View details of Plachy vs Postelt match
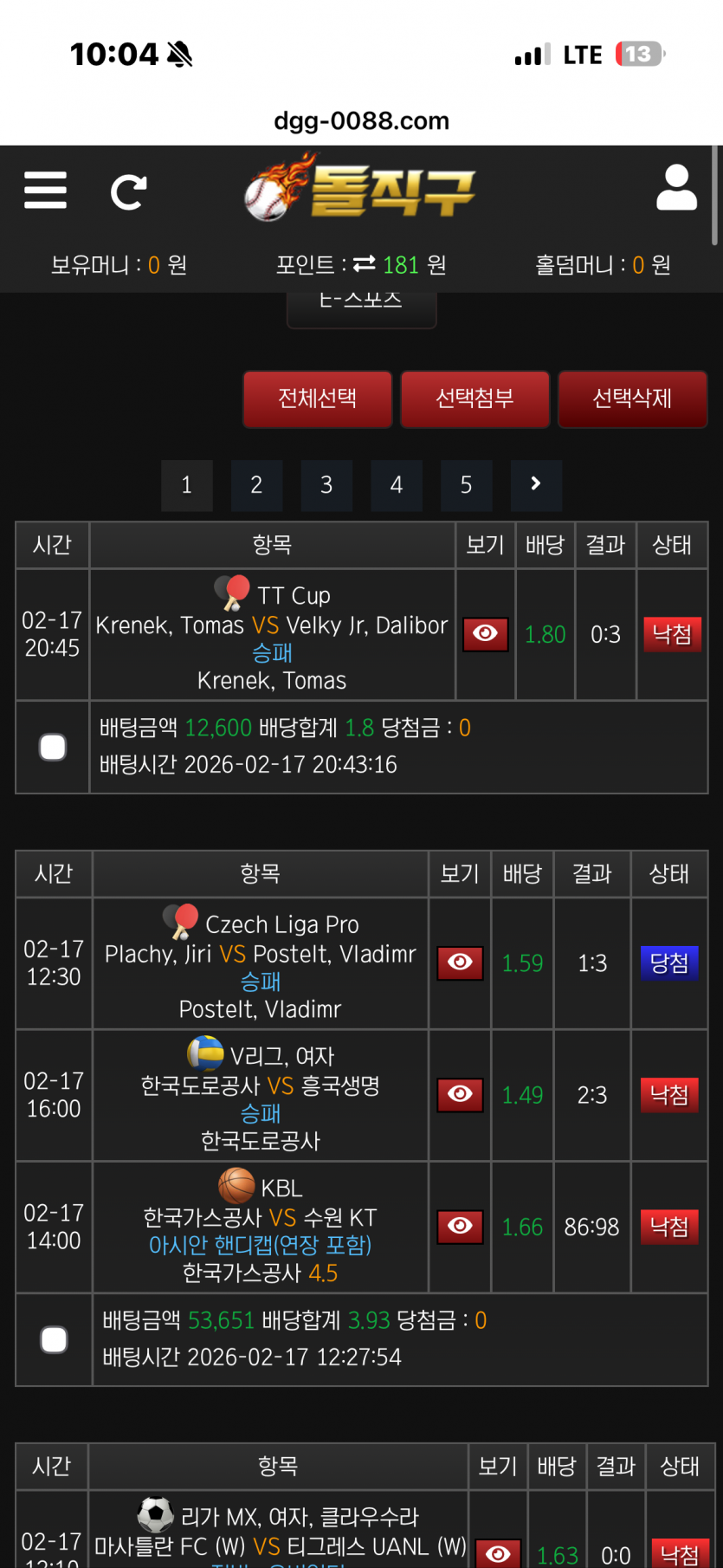The height and width of the screenshot is (1568, 723). (x=460, y=962)
